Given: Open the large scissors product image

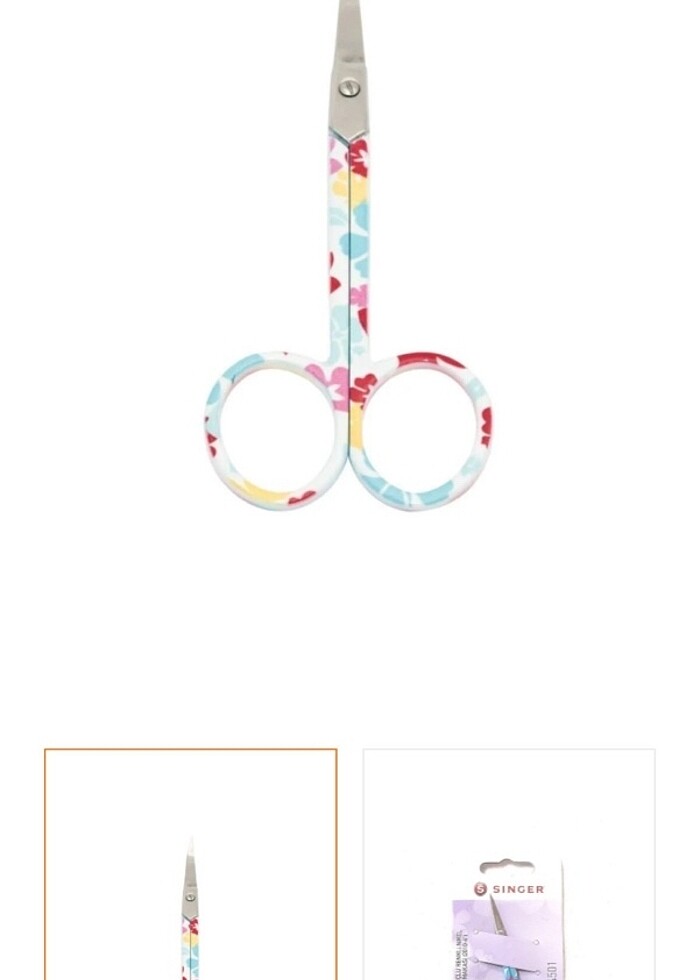Looking at the screenshot, I should [x=348, y=260].
